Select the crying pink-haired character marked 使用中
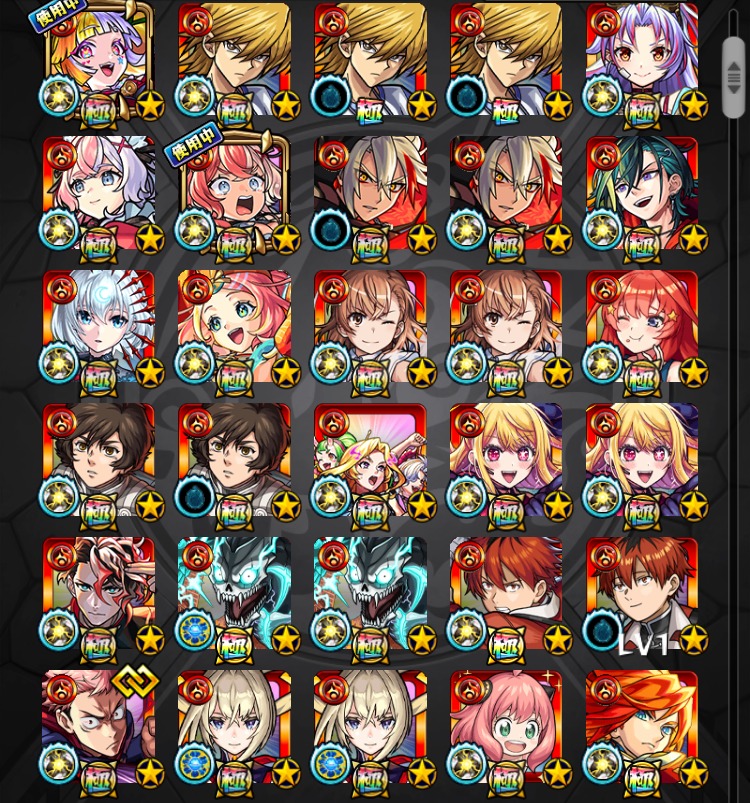 (235, 193)
